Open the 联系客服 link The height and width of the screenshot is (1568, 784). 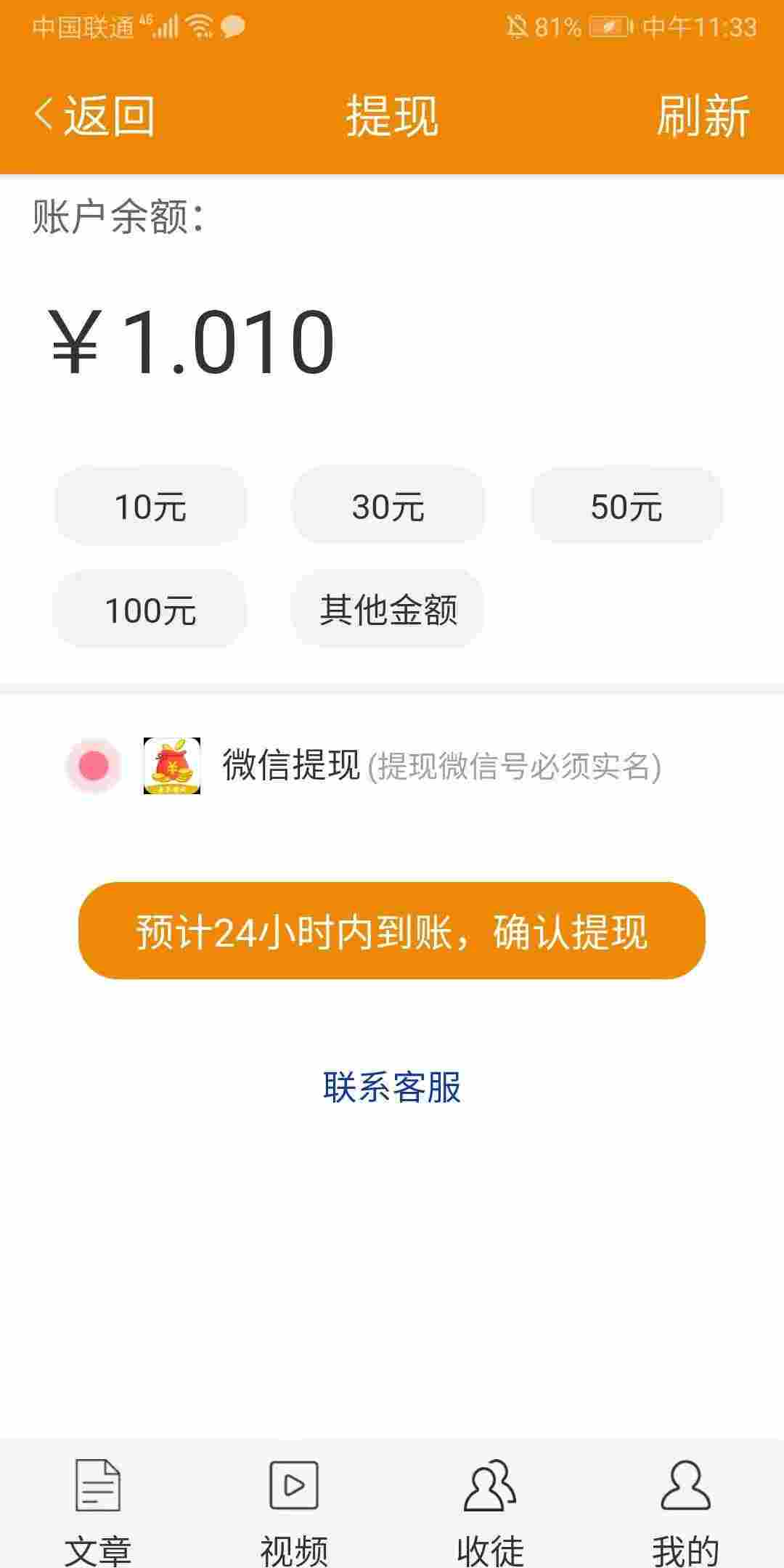coord(392,1087)
